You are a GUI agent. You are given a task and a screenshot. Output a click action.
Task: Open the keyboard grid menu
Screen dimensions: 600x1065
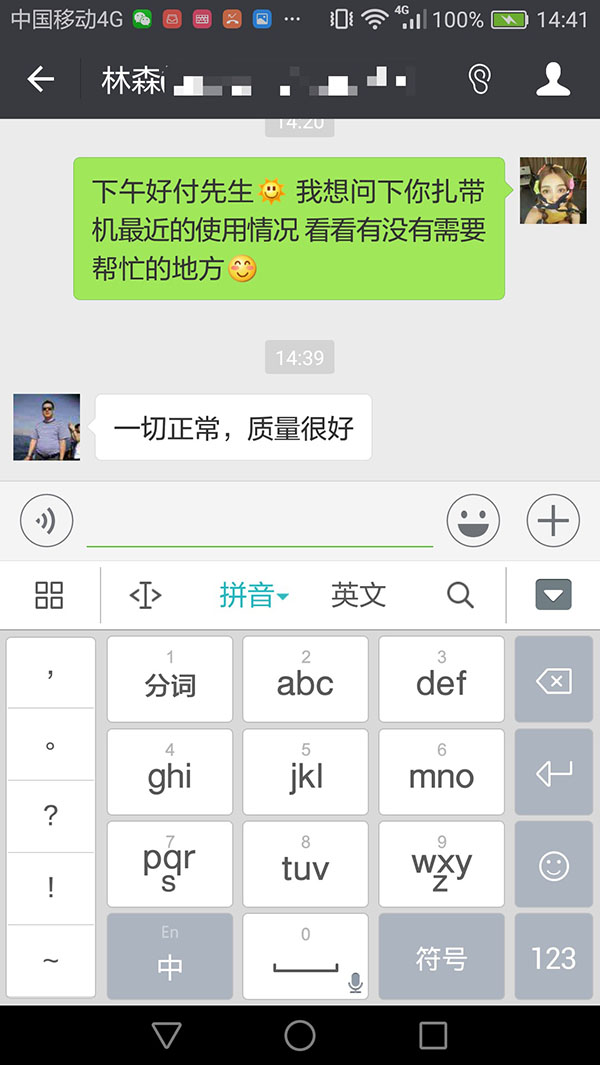[49, 595]
